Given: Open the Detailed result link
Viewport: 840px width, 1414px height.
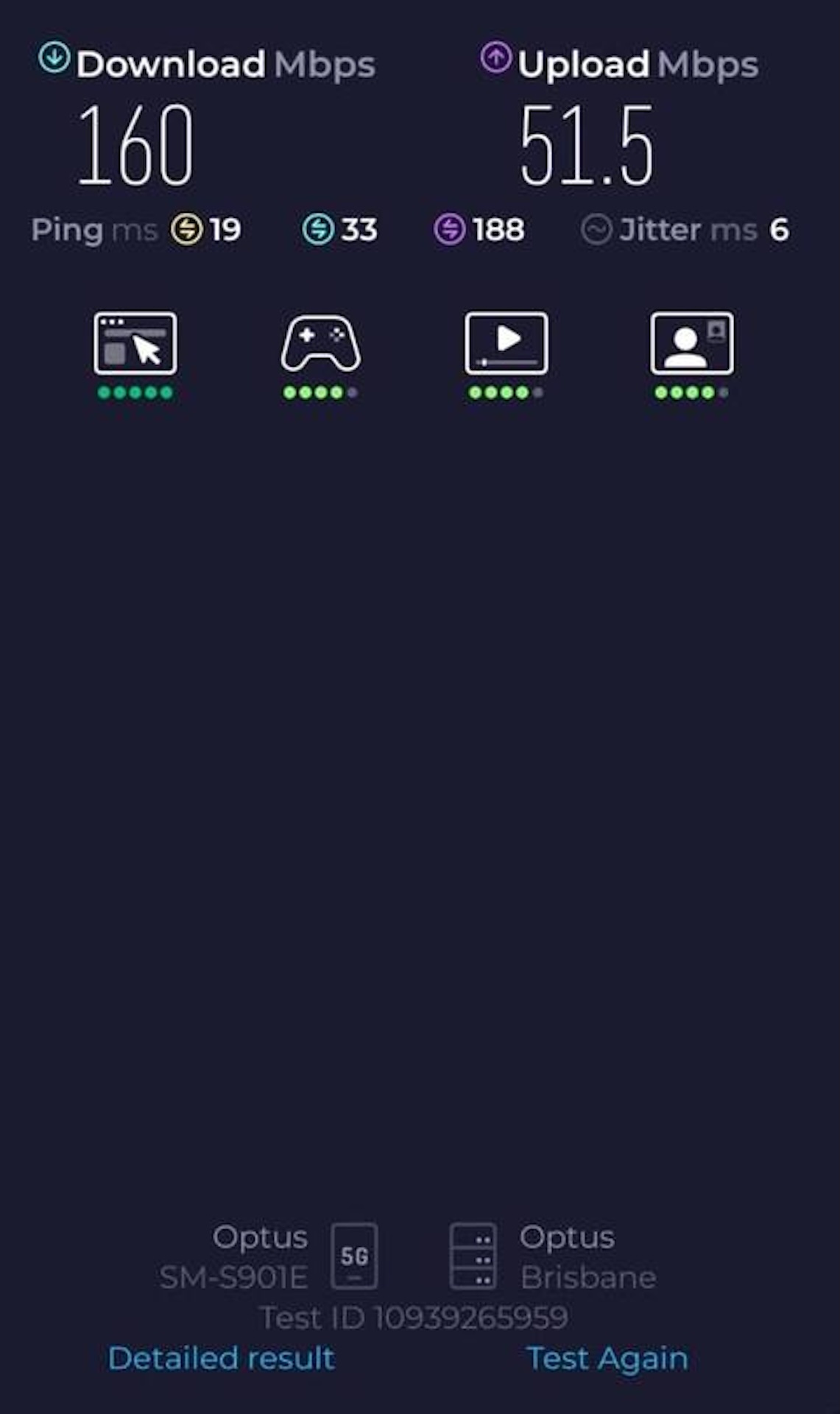Looking at the screenshot, I should [221, 1358].
